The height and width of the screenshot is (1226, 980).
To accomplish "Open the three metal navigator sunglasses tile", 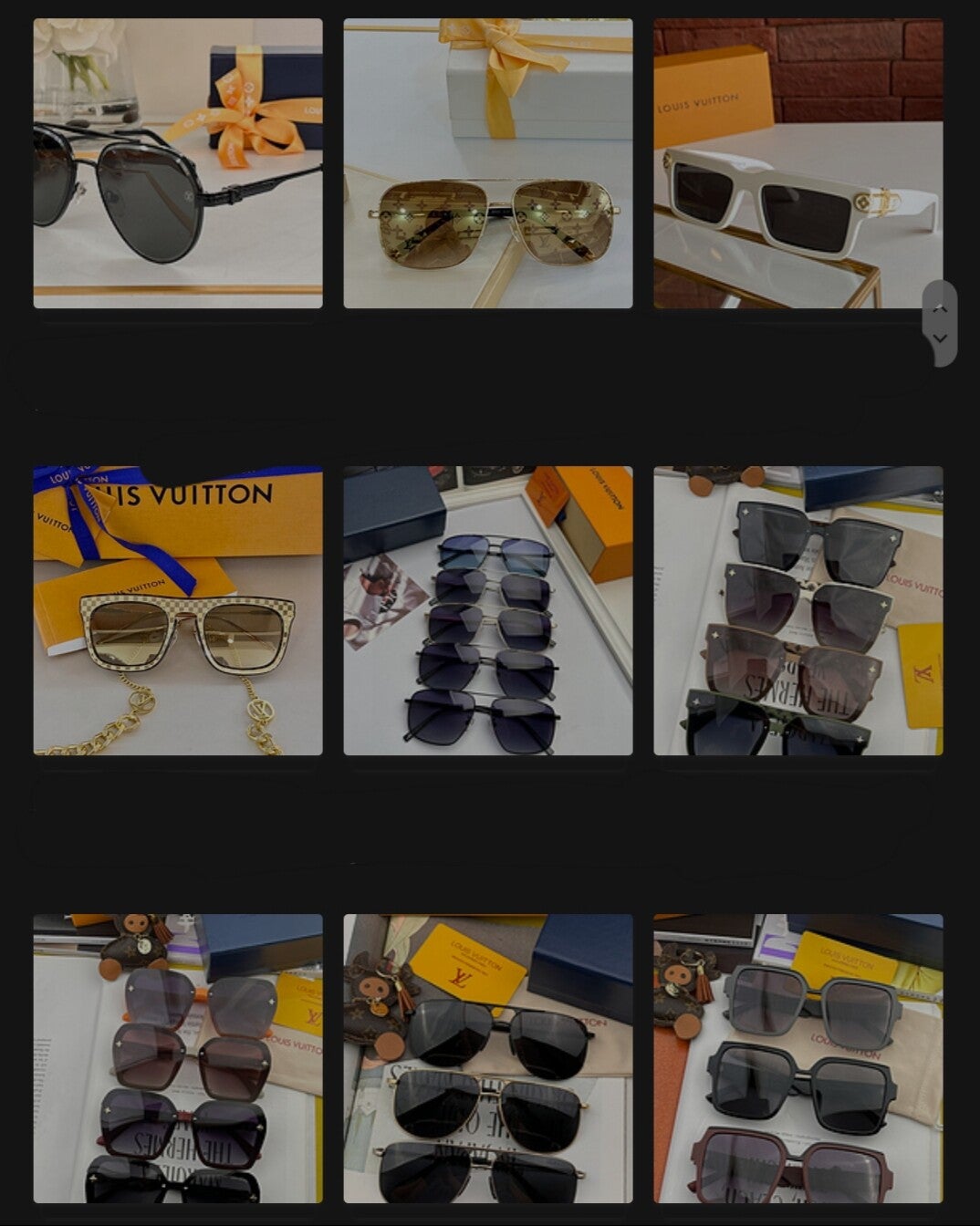I will click(487, 1058).
